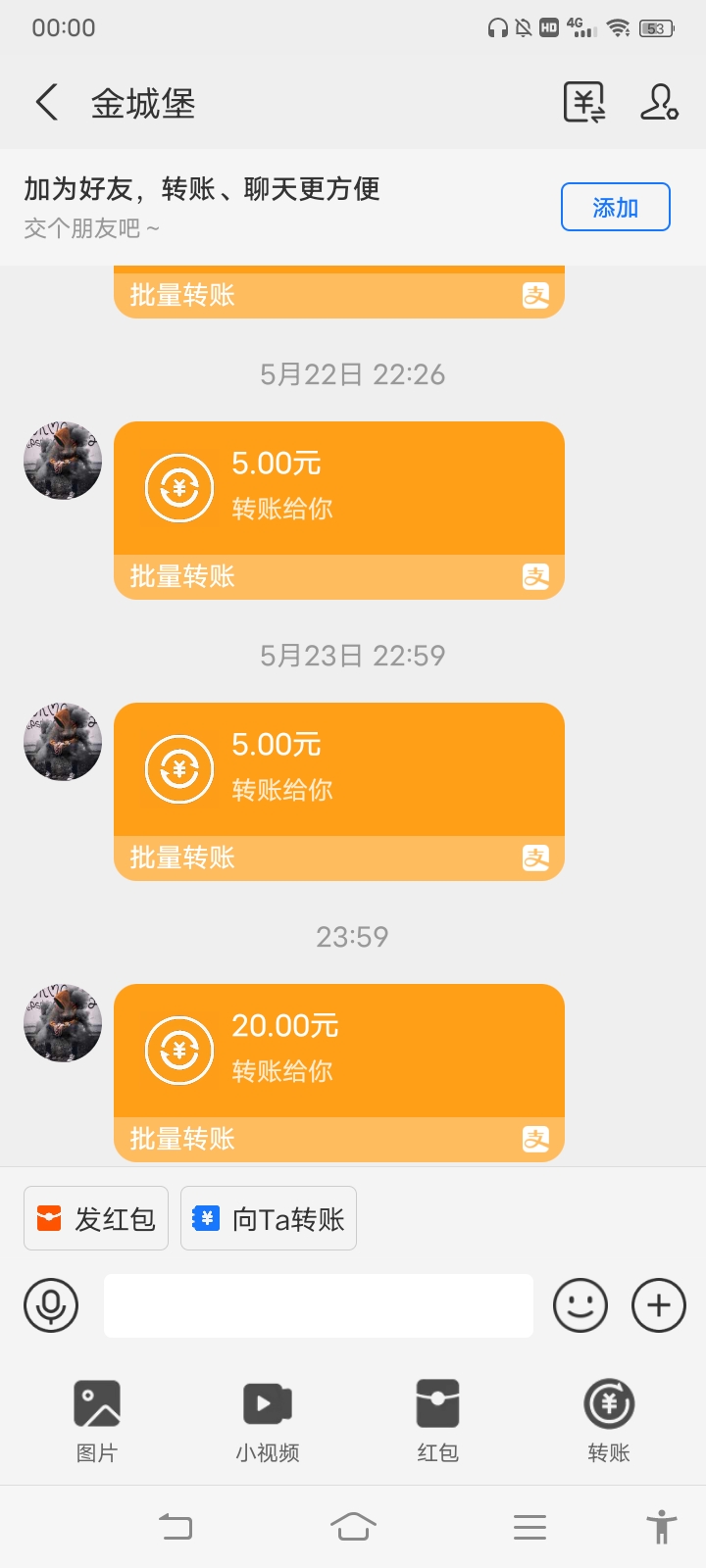
Task: Tap the 向Ta转账 quick chip
Action: tap(269, 1218)
